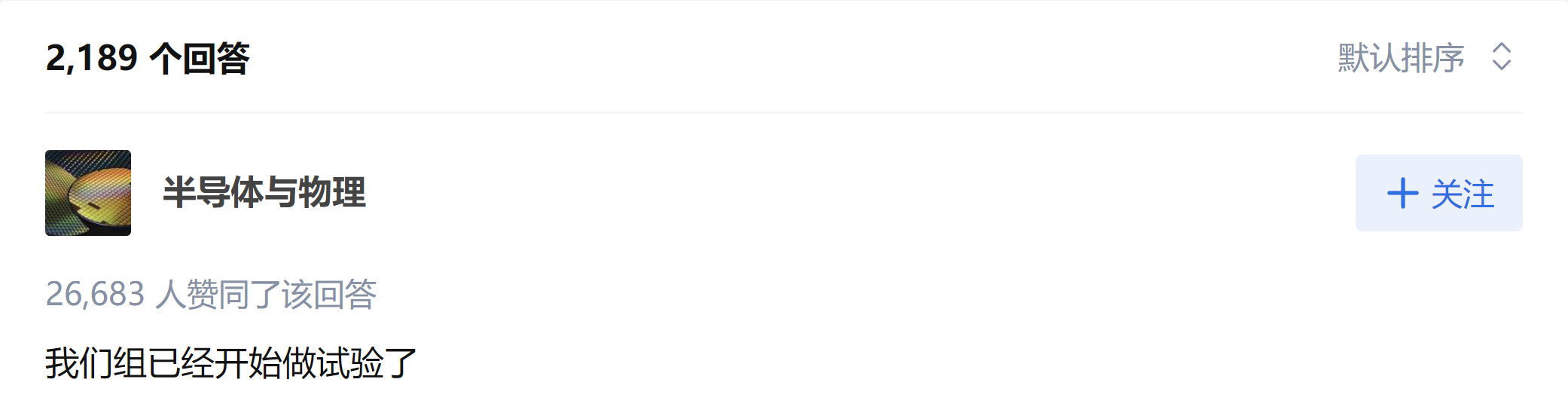Open 半导体与物理's profile avatar
Viewport: 1568px width, 416px height.
click(88, 193)
